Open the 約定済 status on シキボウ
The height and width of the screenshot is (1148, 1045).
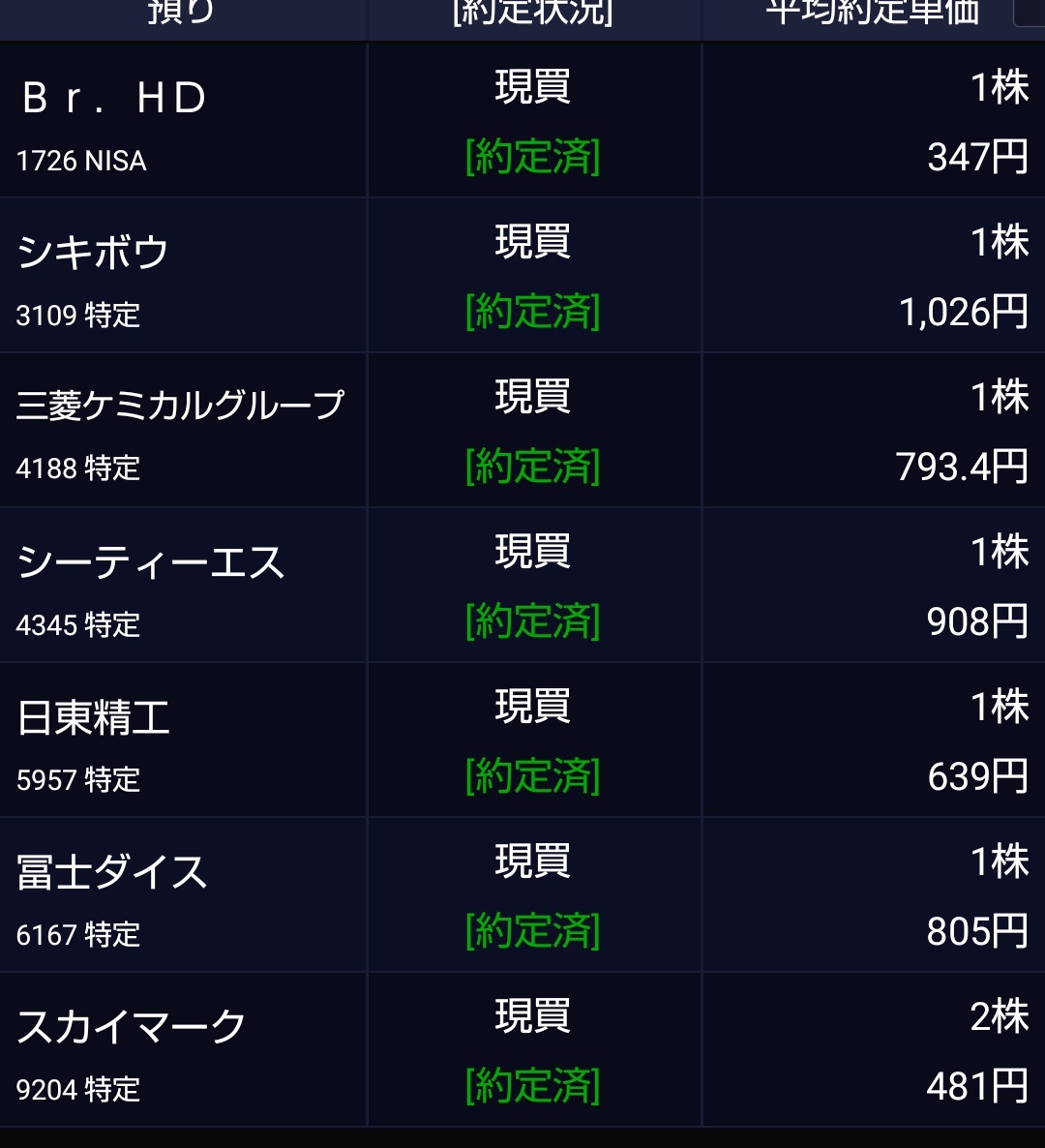(x=533, y=313)
